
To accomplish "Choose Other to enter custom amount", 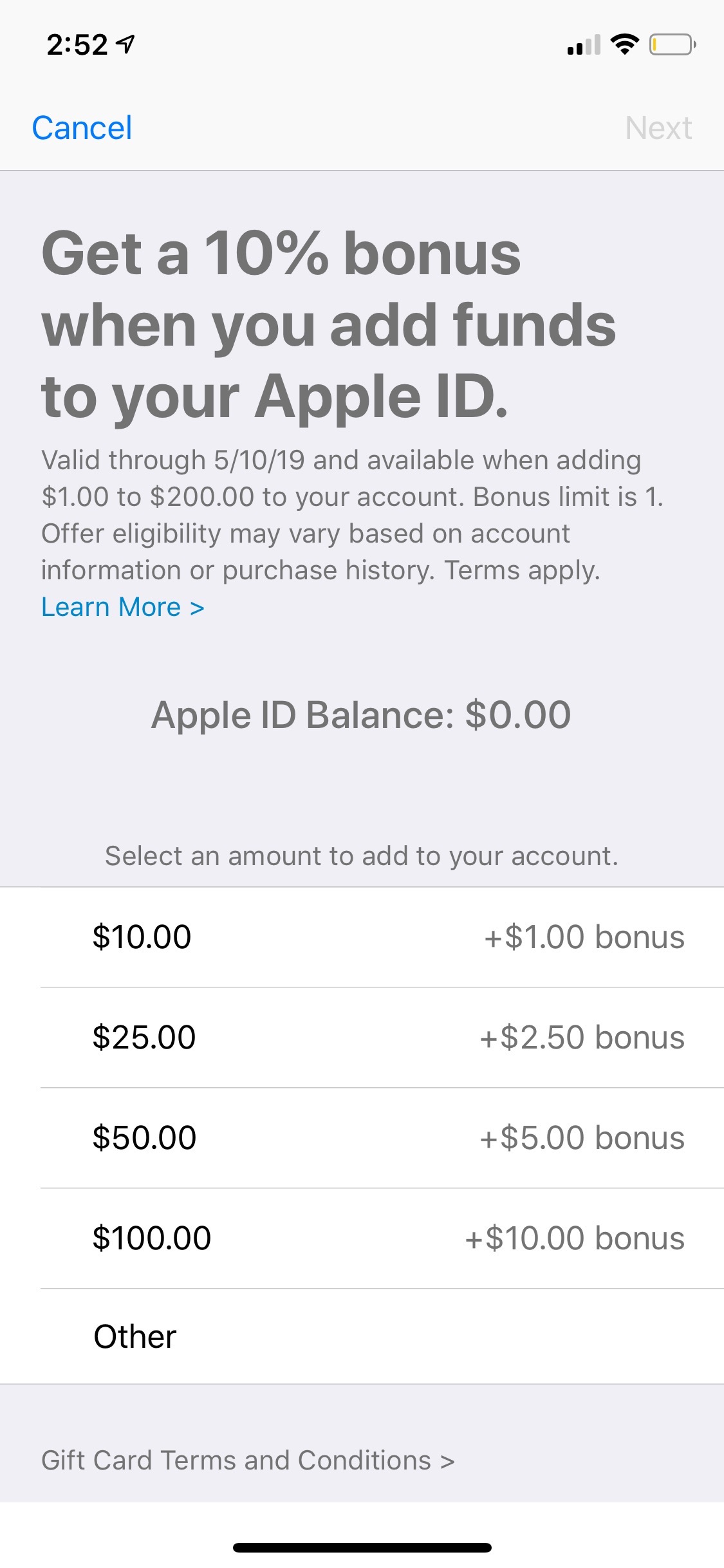I will pyautogui.click(x=362, y=1337).
